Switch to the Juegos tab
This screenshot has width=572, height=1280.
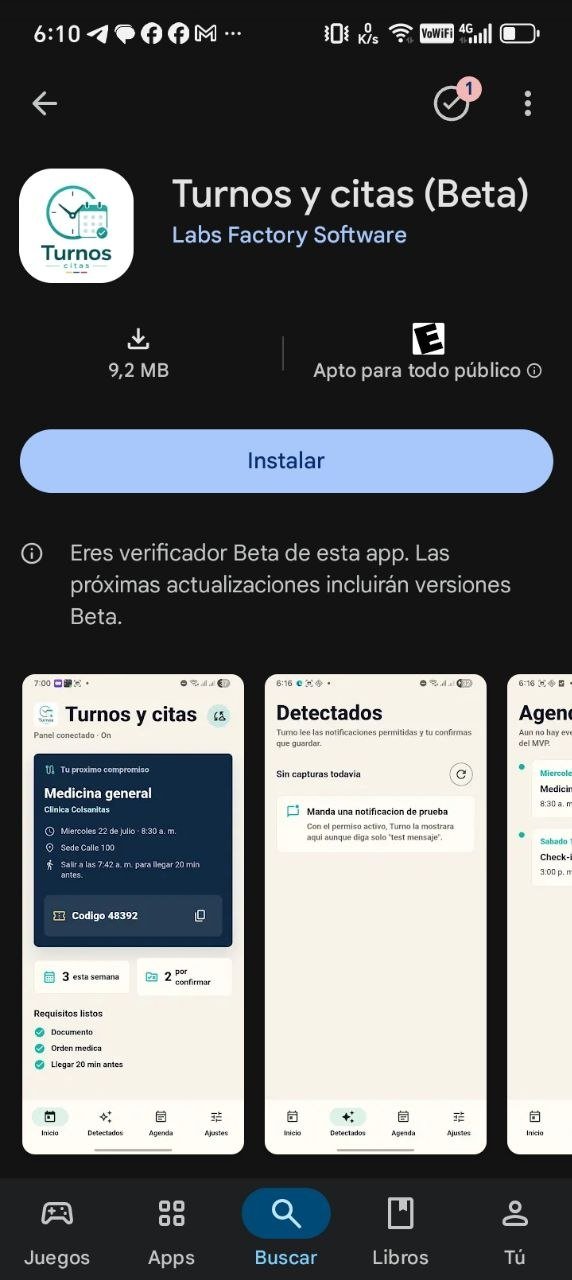(57, 1231)
